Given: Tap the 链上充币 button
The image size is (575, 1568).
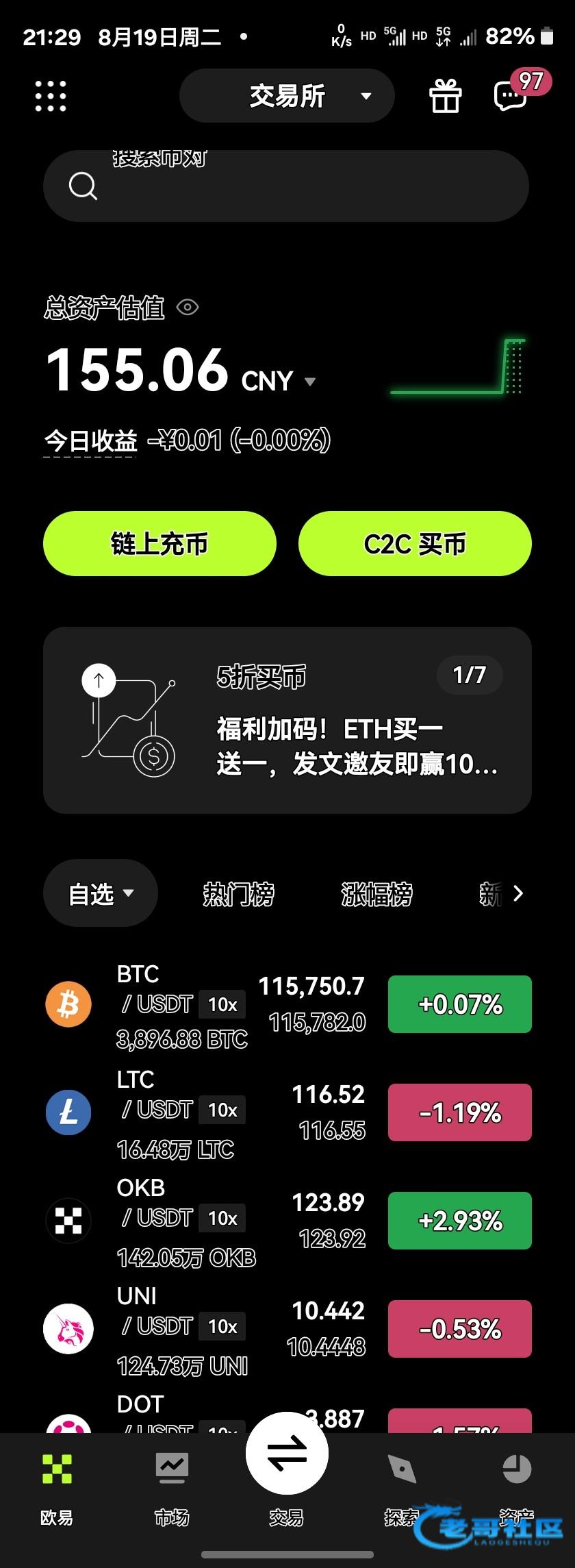Looking at the screenshot, I should coord(159,544).
